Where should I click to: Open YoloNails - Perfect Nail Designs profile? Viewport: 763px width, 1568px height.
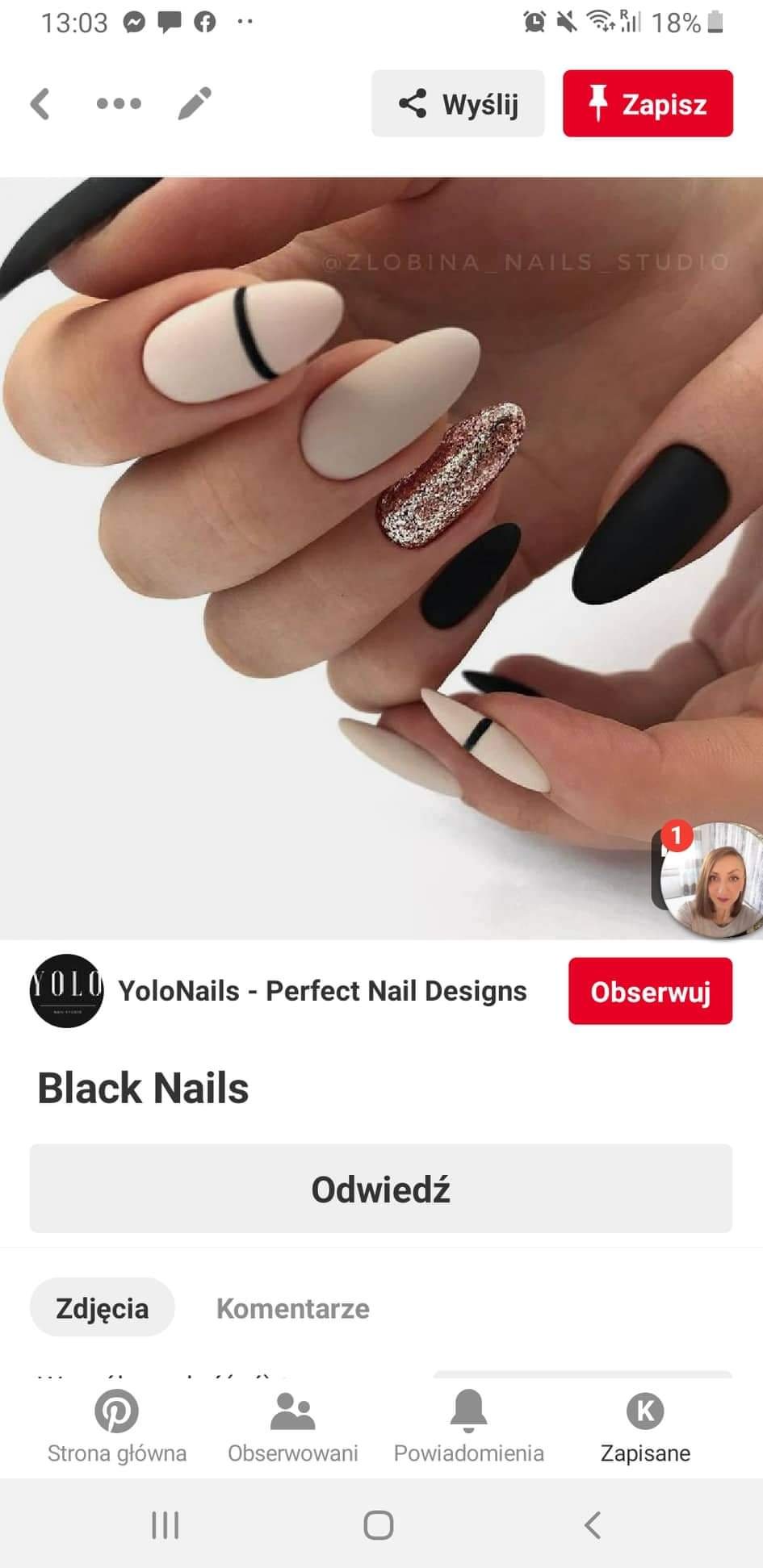click(x=321, y=991)
